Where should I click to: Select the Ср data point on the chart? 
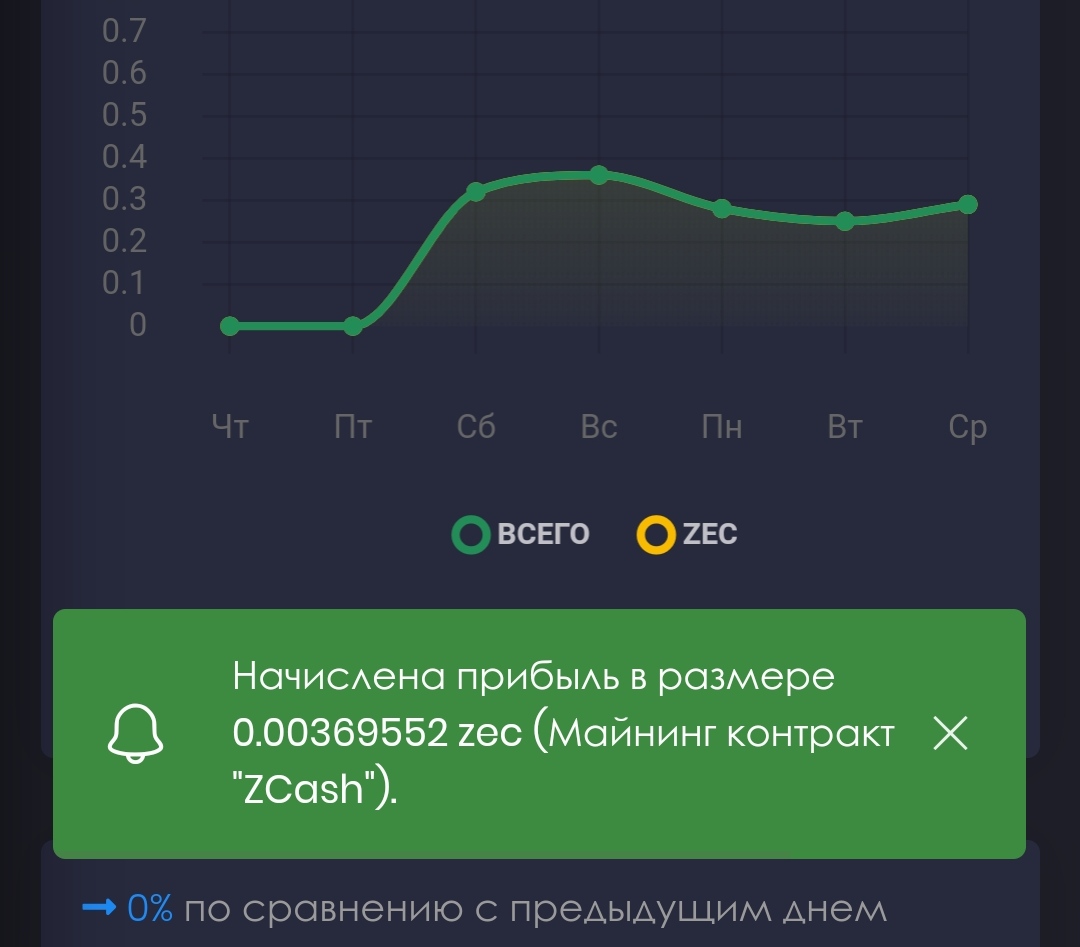pos(967,205)
